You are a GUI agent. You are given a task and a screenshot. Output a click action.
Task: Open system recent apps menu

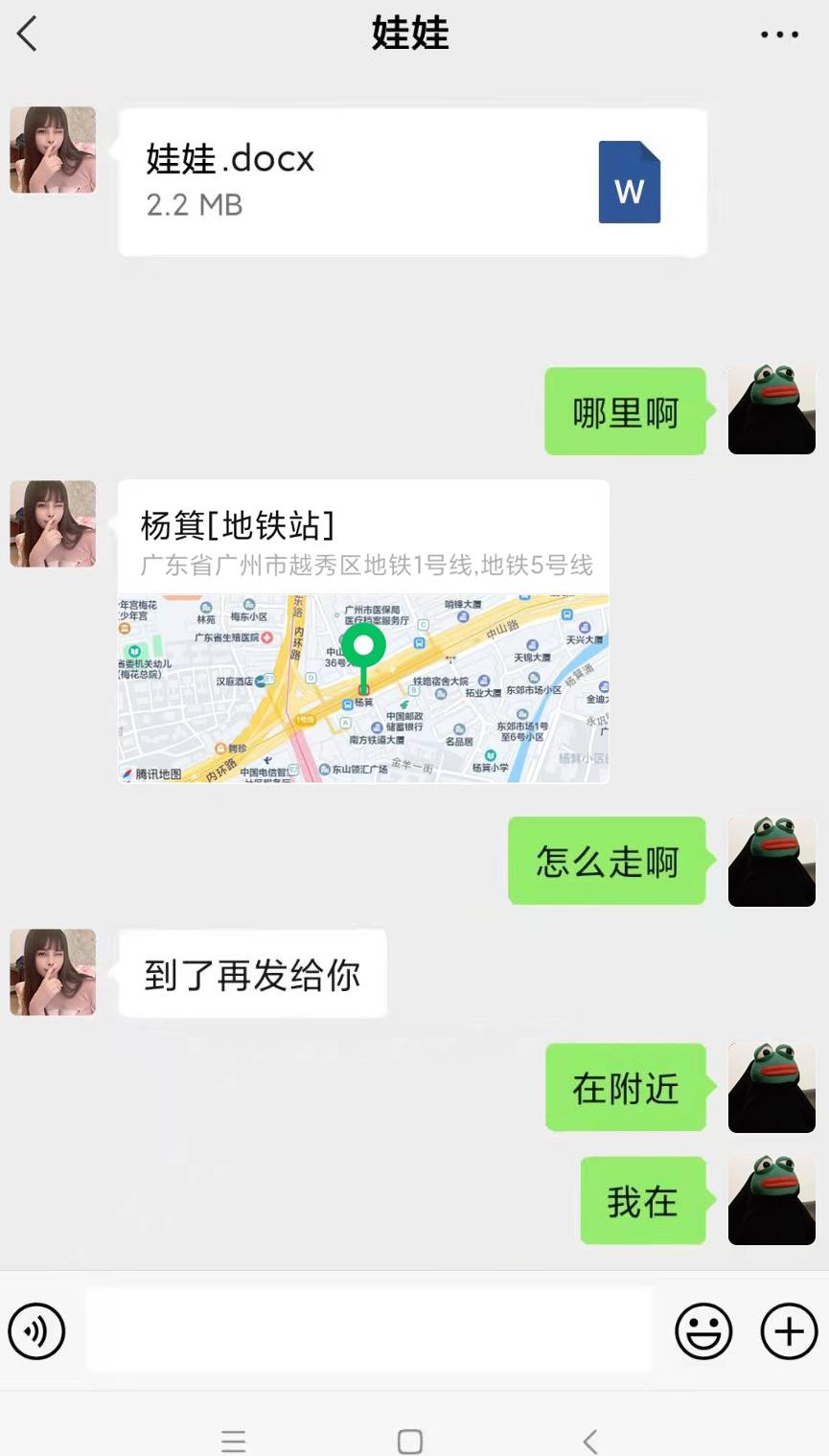pos(234,1441)
